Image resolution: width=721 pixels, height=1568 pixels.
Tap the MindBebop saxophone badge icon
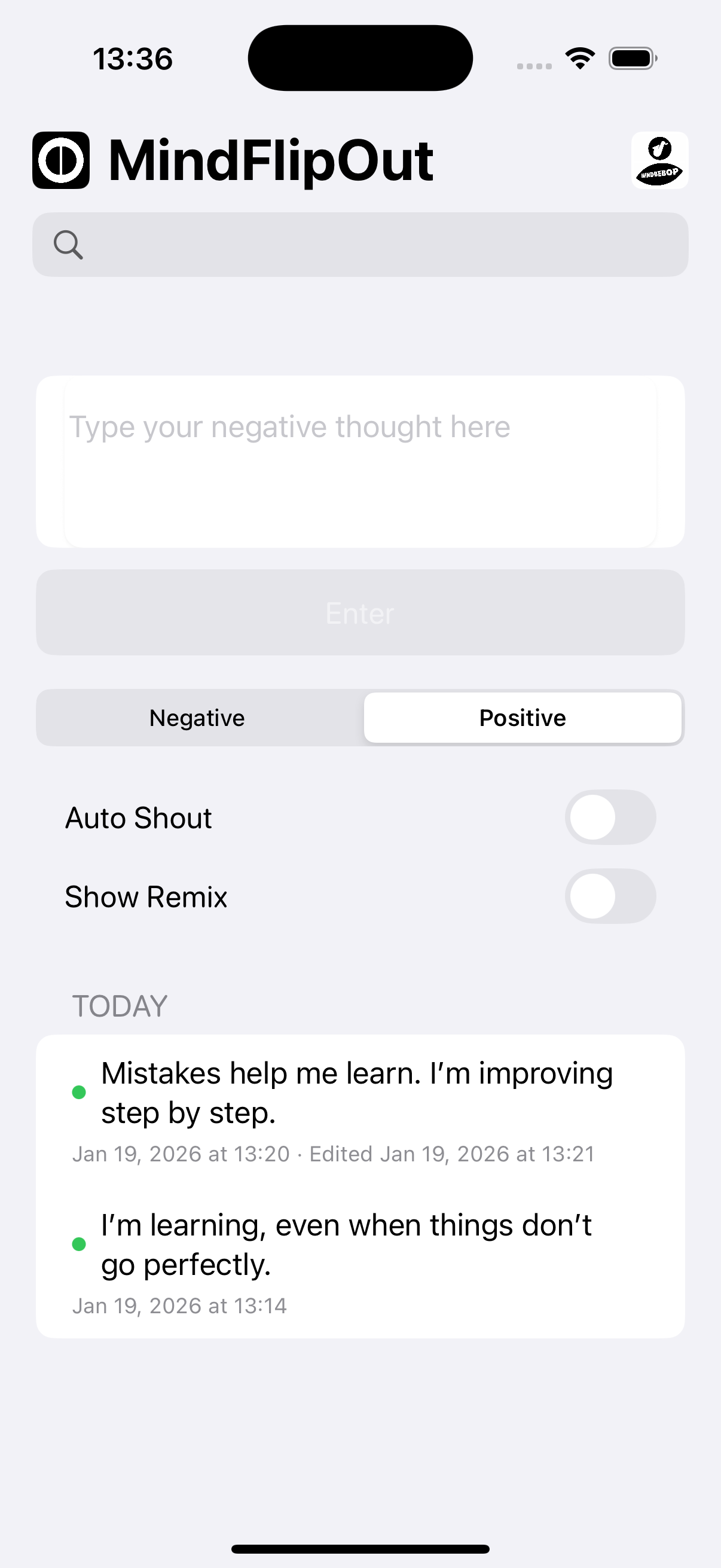[659, 161]
